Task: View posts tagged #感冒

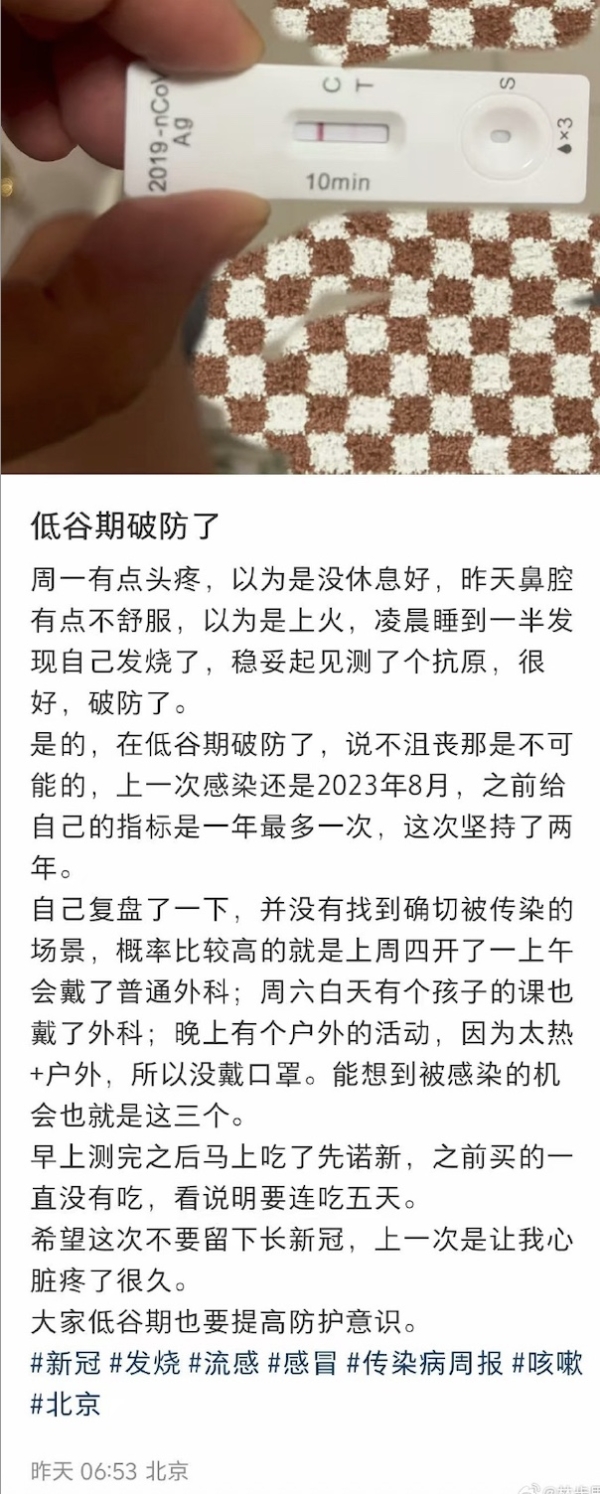Action: pyautogui.click(x=303, y=1362)
